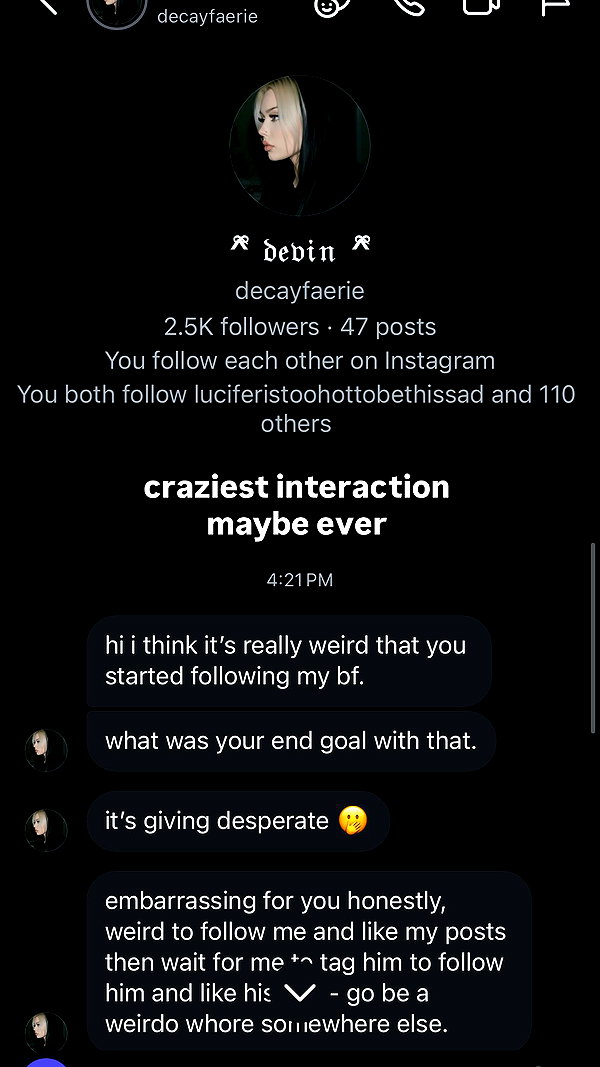Jump to latest messages with the down chevron
Image resolution: width=600 pixels, height=1067 pixels.
300,993
